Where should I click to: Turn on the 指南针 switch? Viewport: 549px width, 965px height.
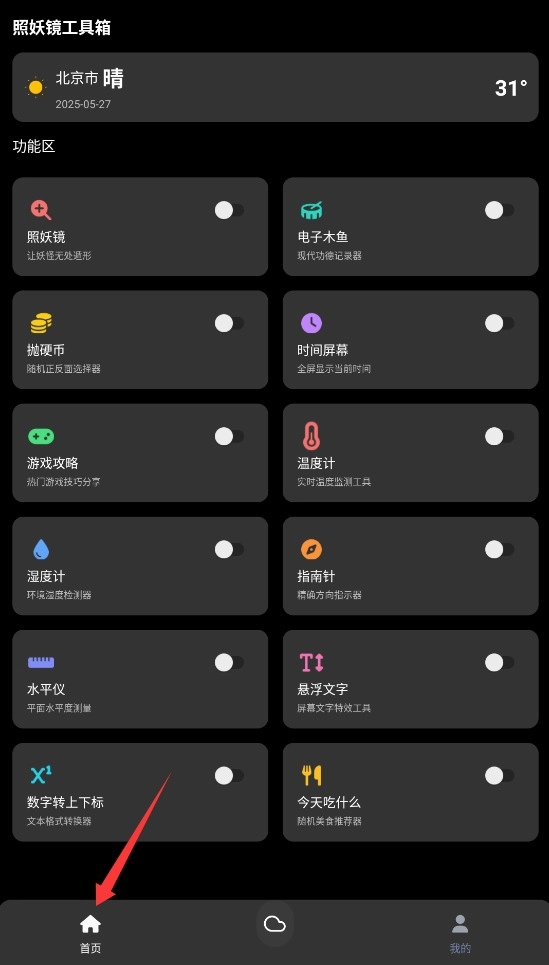pos(499,550)
